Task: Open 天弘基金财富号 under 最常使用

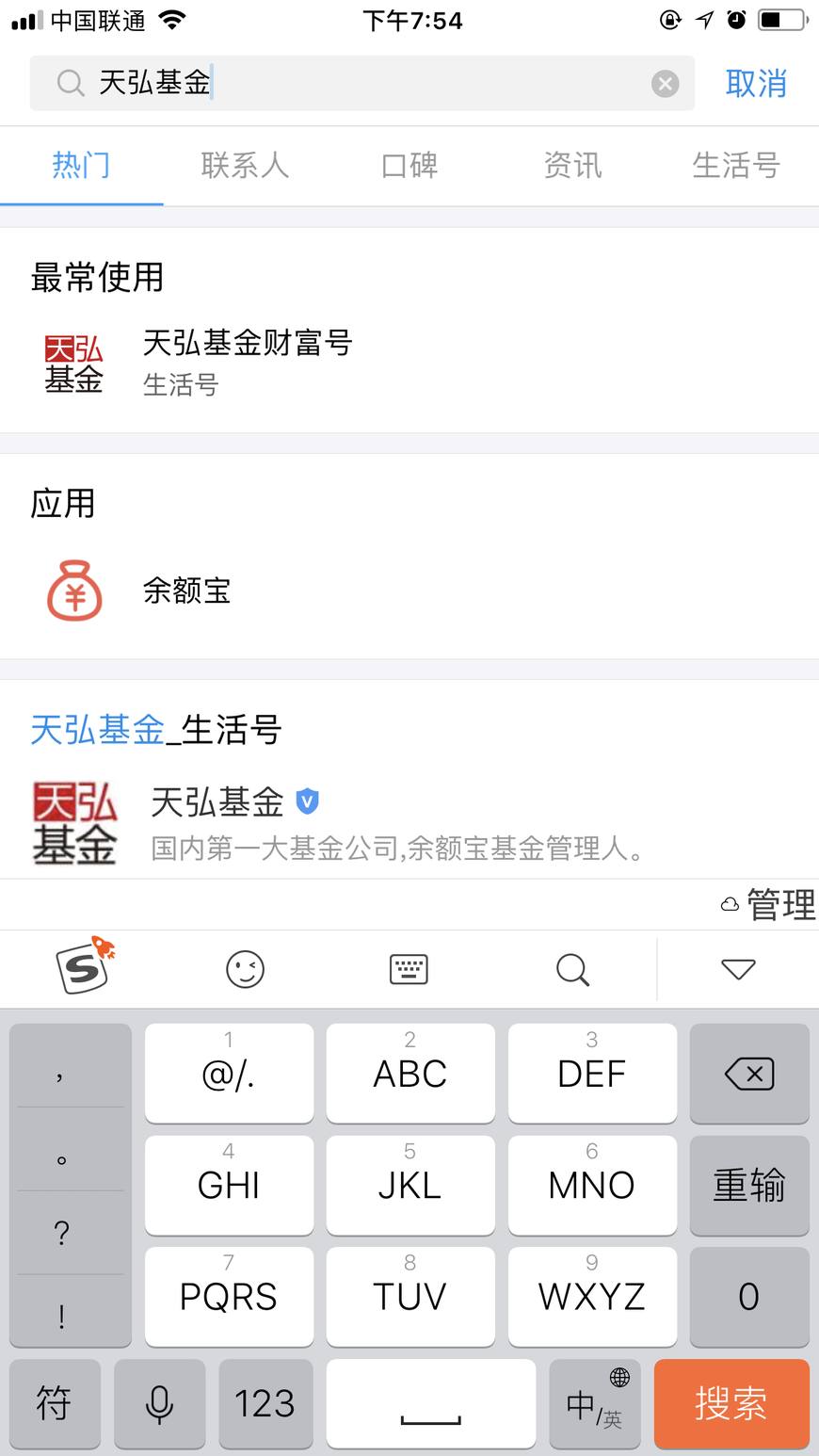Action: click(x=249, y=343)
